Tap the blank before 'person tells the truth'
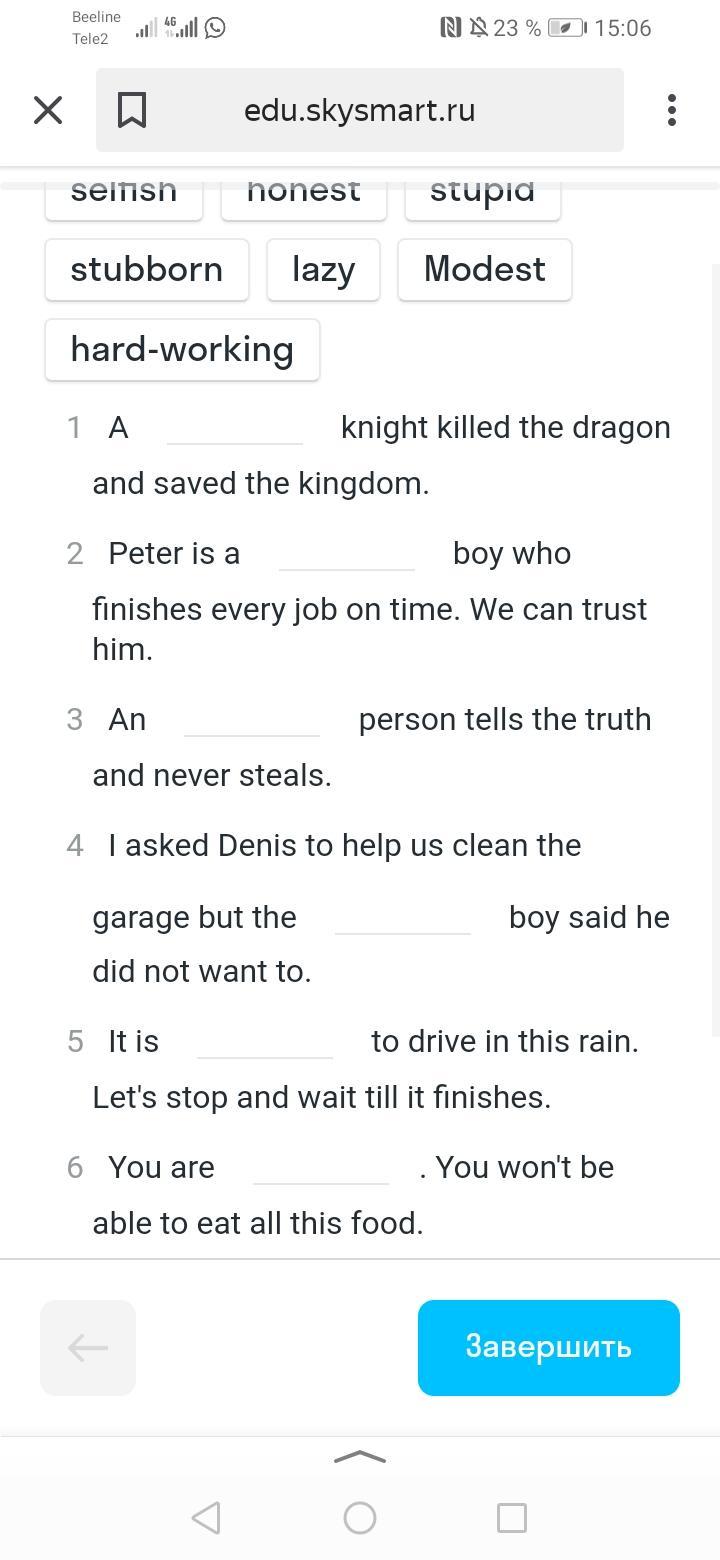 pos(252,720)
